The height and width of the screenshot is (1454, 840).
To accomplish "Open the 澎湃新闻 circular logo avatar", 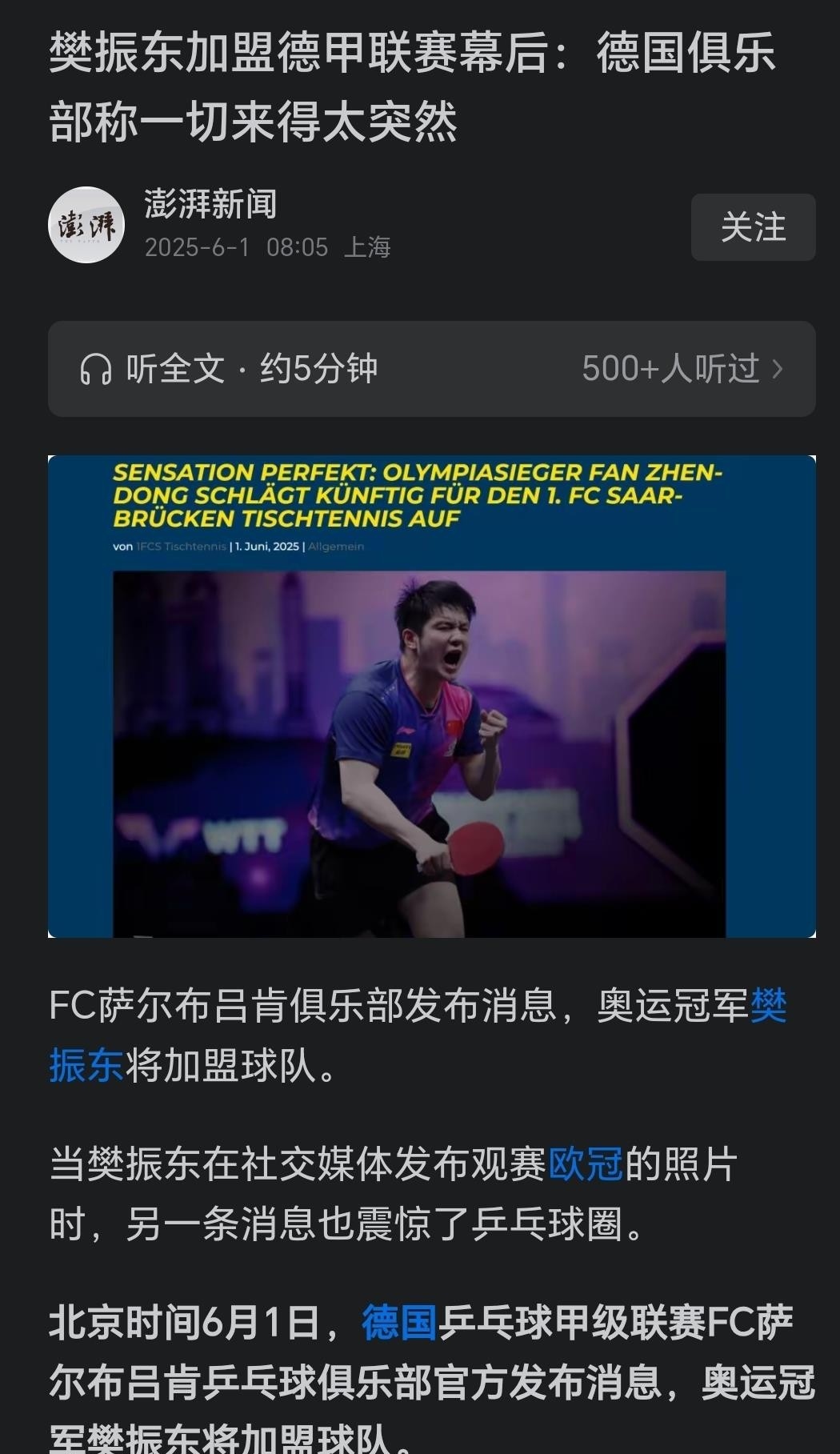I will [88, 225].
